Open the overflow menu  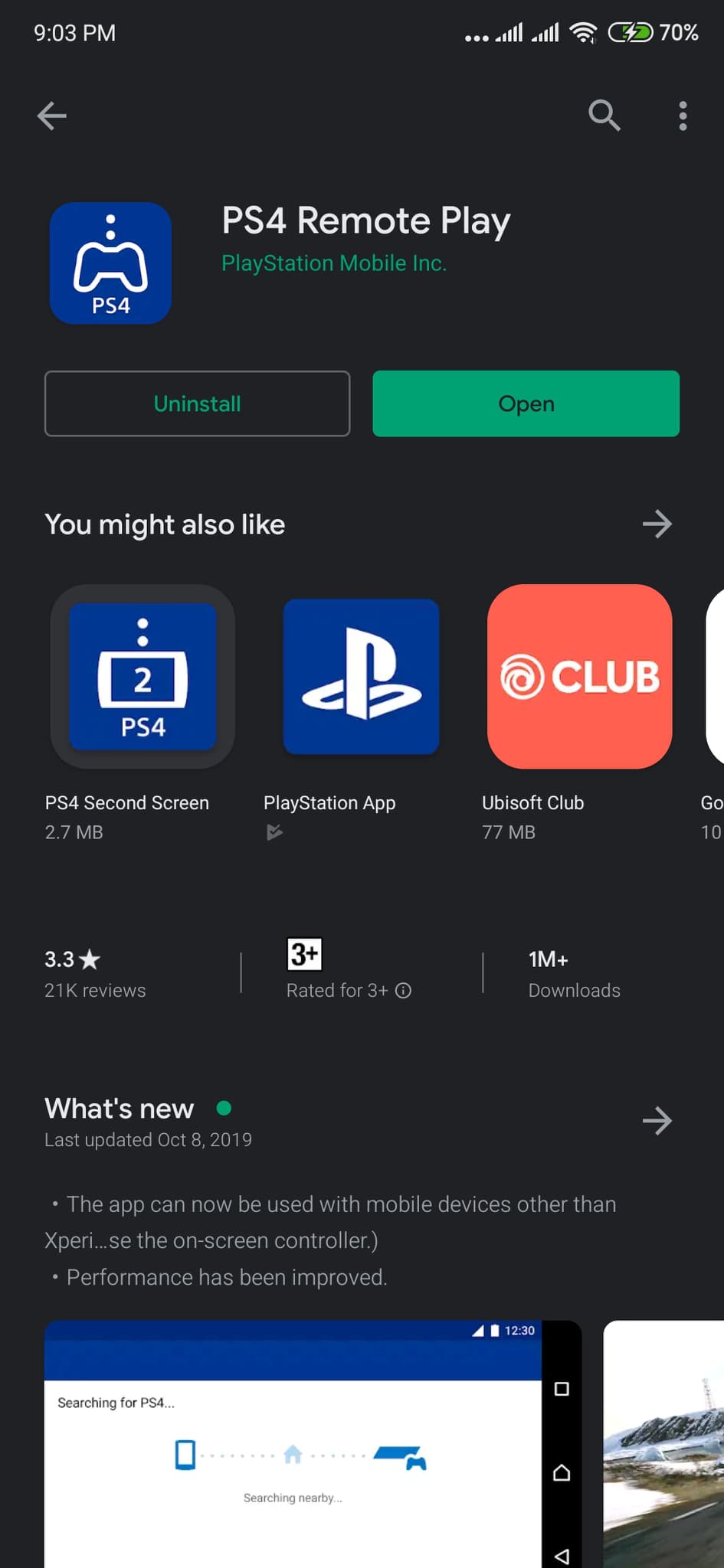click(683, 116)
